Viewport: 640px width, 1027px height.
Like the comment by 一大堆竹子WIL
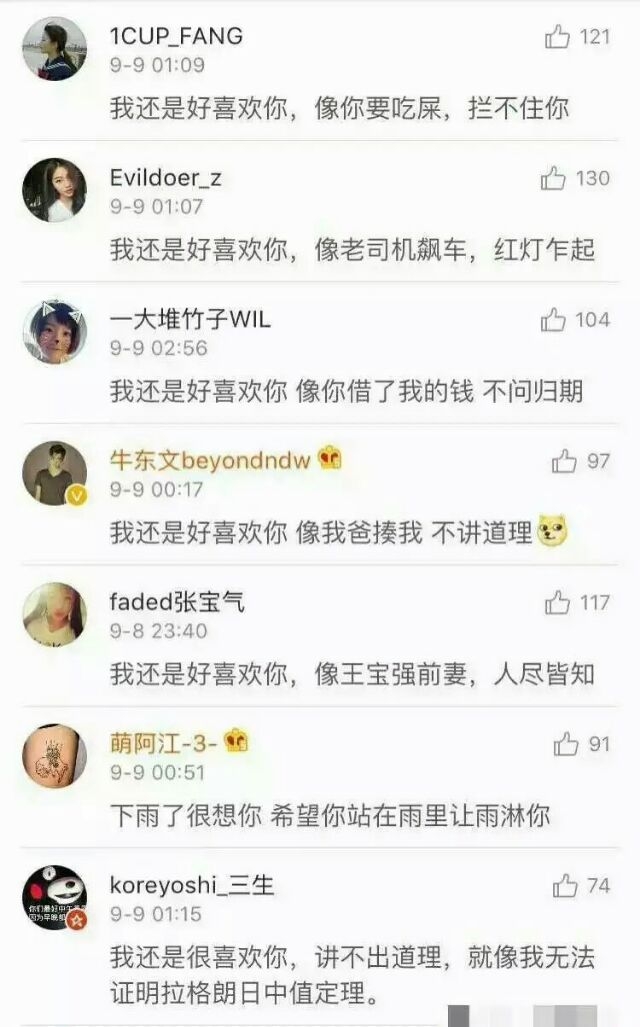[x=553, y=320]
